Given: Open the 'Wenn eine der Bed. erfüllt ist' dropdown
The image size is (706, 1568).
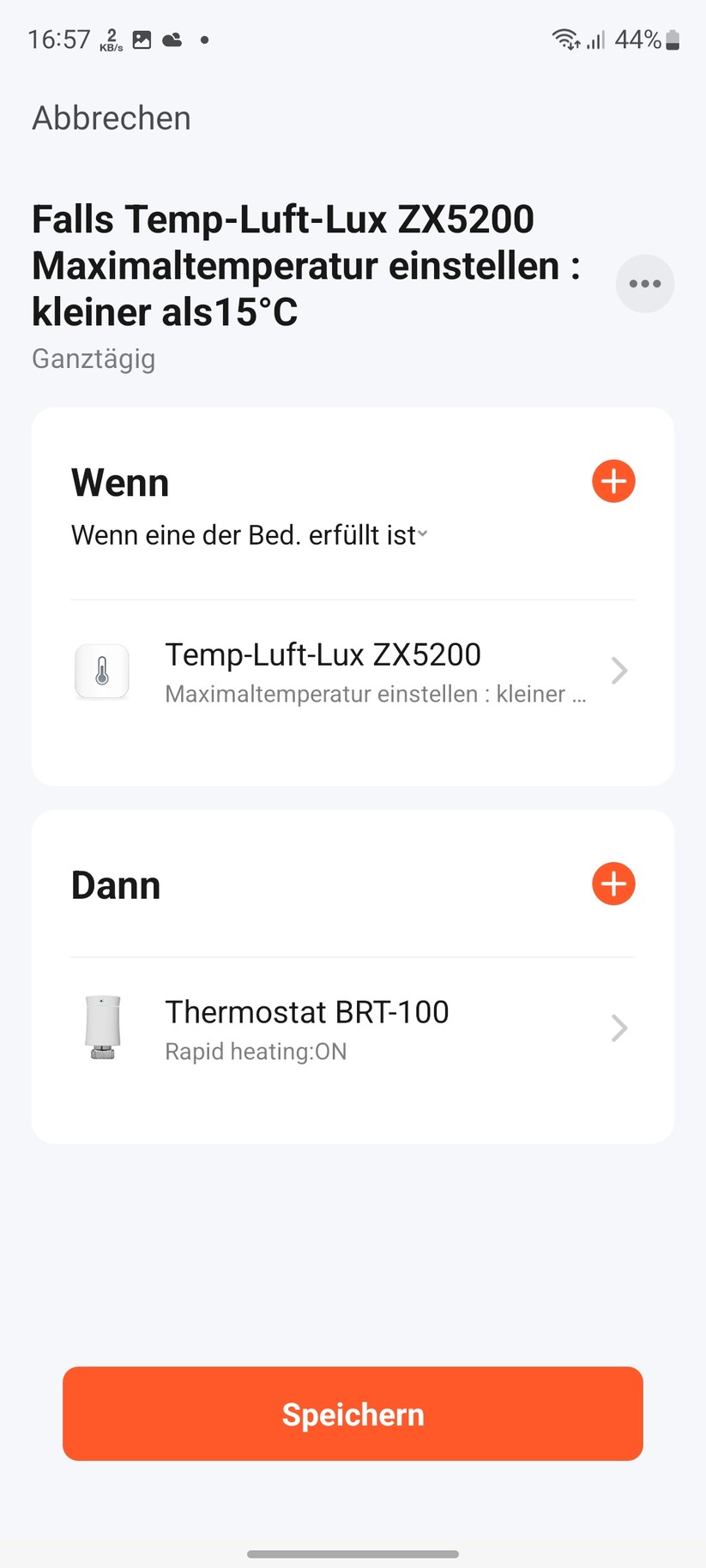Looking at the screenshot, I should 249,534.
